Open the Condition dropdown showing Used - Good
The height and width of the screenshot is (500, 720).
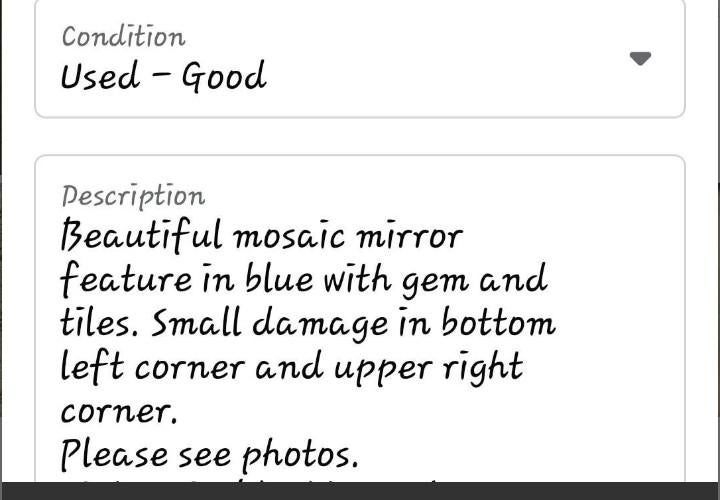(360, 59)
